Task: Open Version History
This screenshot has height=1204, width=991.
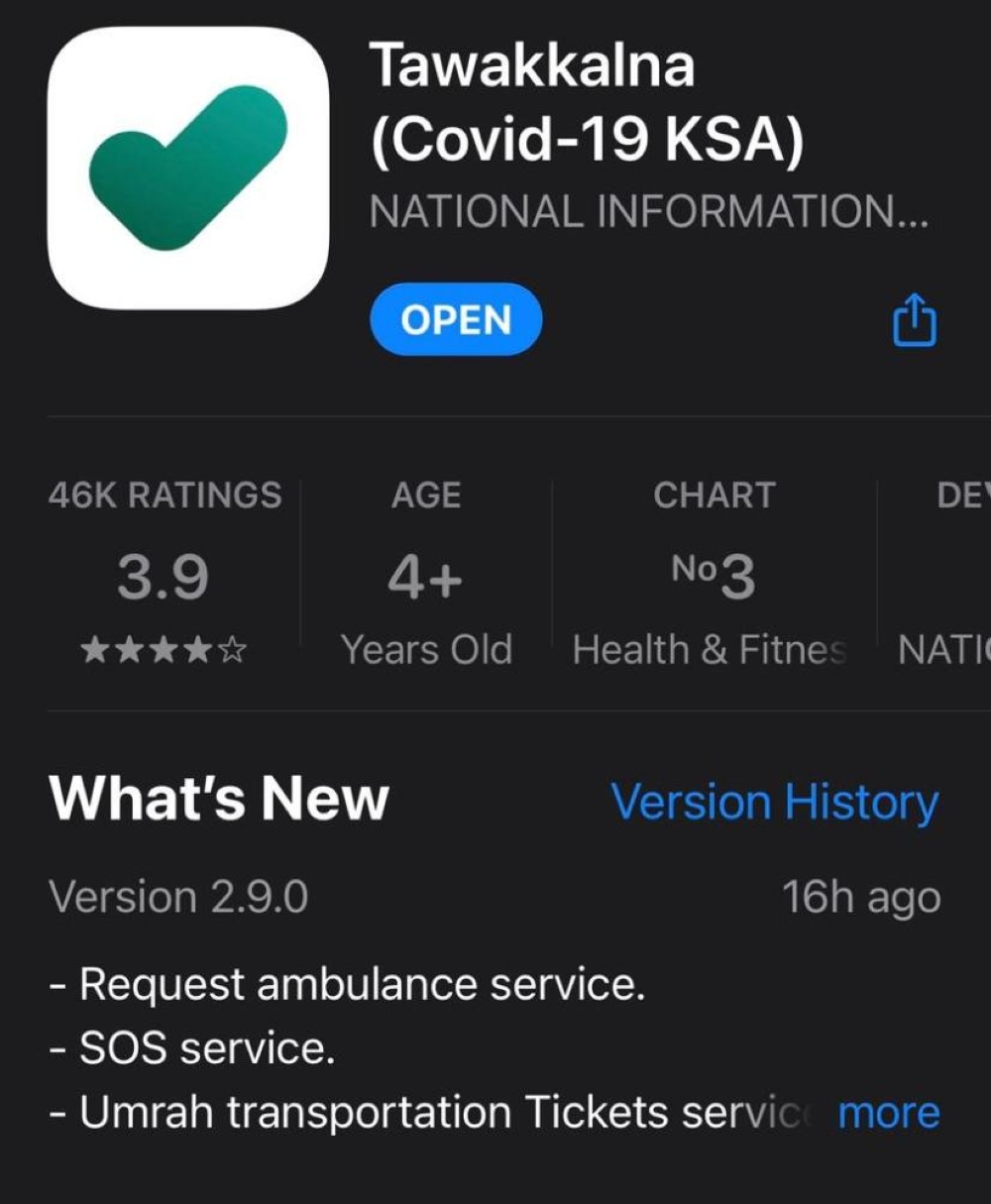Action: (774, 801)
